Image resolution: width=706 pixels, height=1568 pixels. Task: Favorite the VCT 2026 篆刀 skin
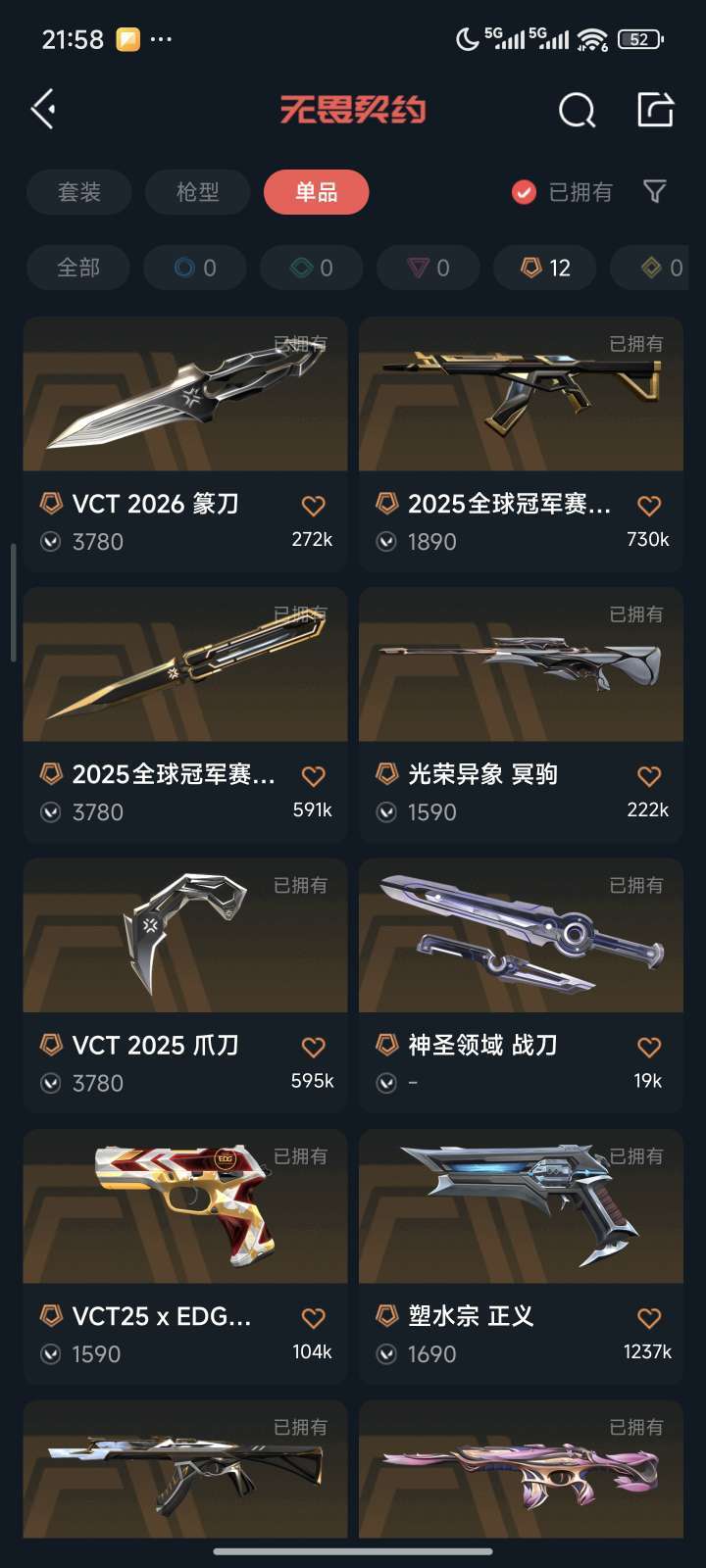313,506
